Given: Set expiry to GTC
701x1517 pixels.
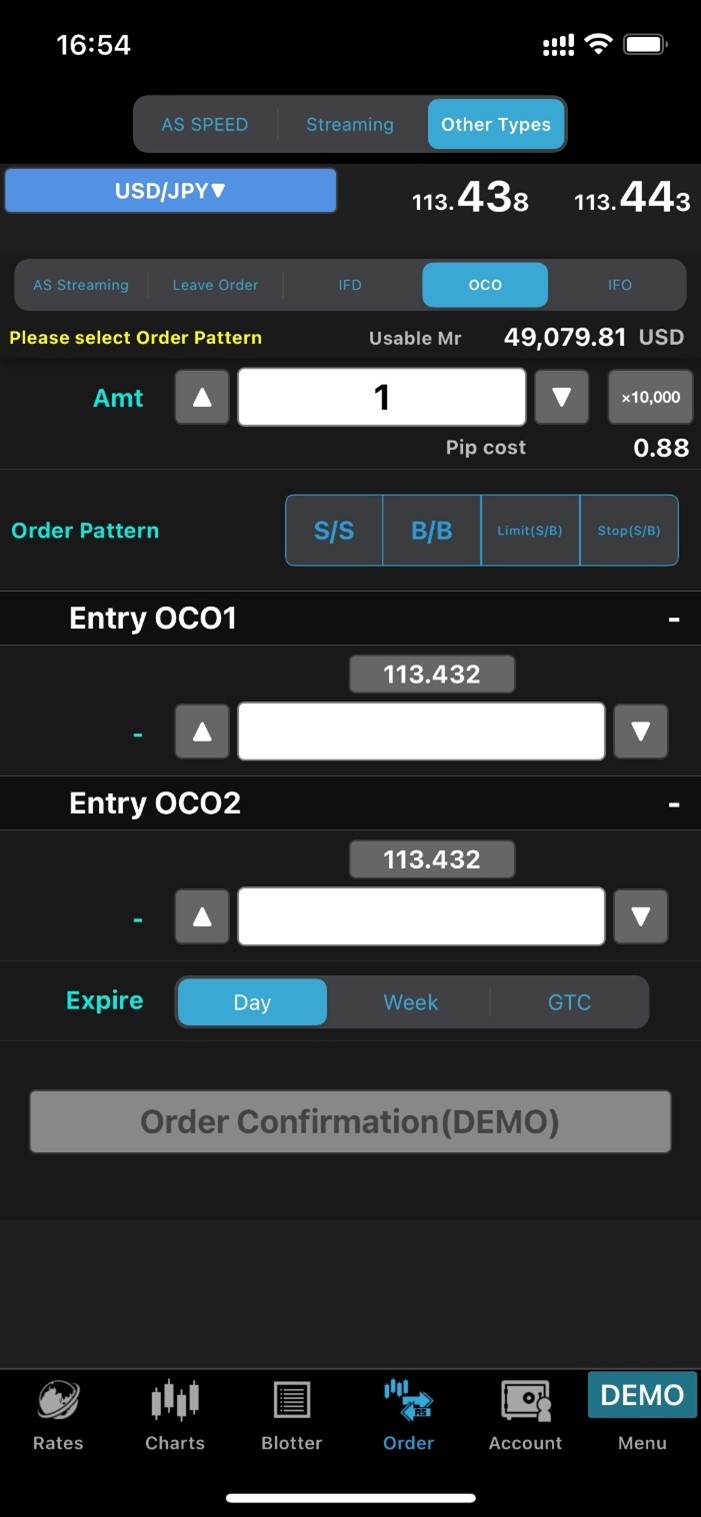Looking at the screenshot, I should pos(569,1002).
